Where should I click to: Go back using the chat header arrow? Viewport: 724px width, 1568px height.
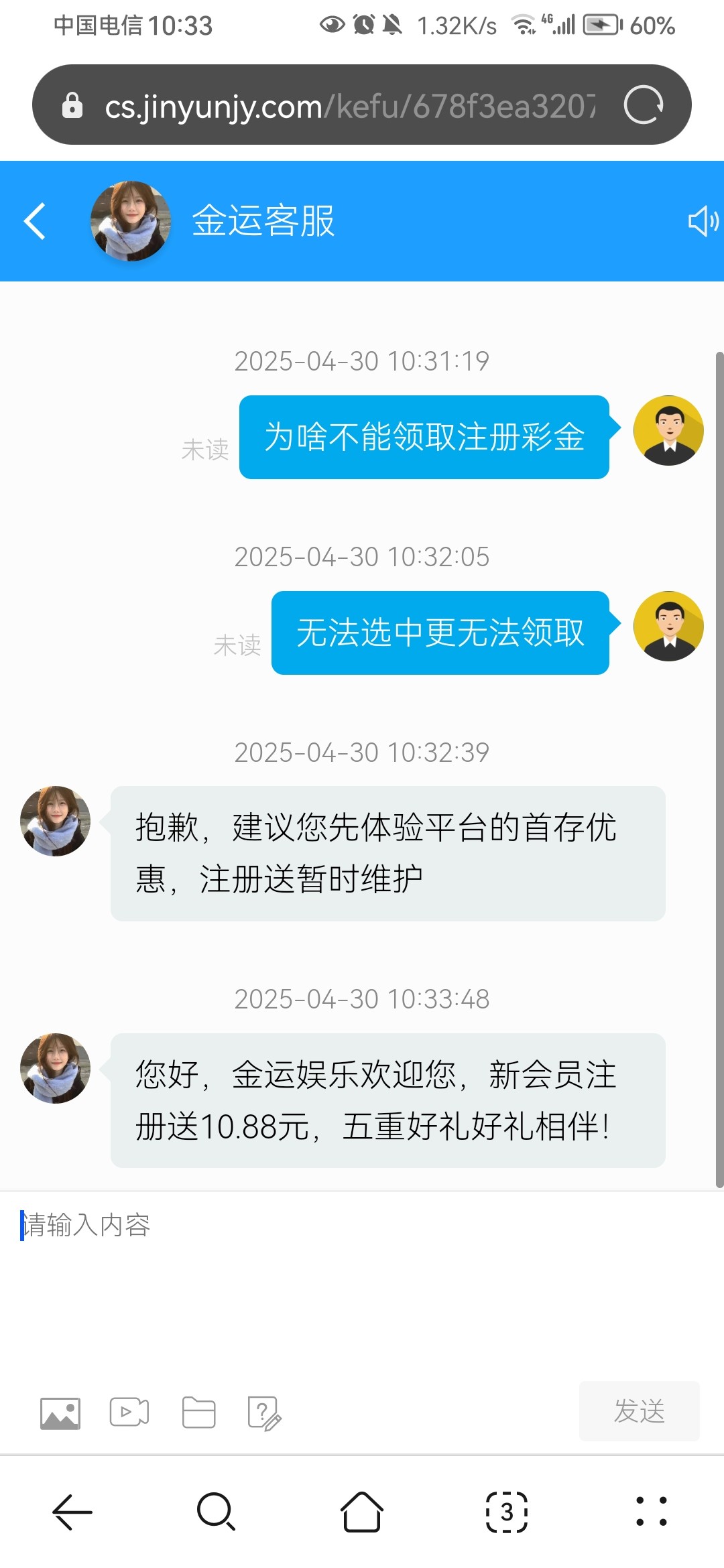coord(34,221)
